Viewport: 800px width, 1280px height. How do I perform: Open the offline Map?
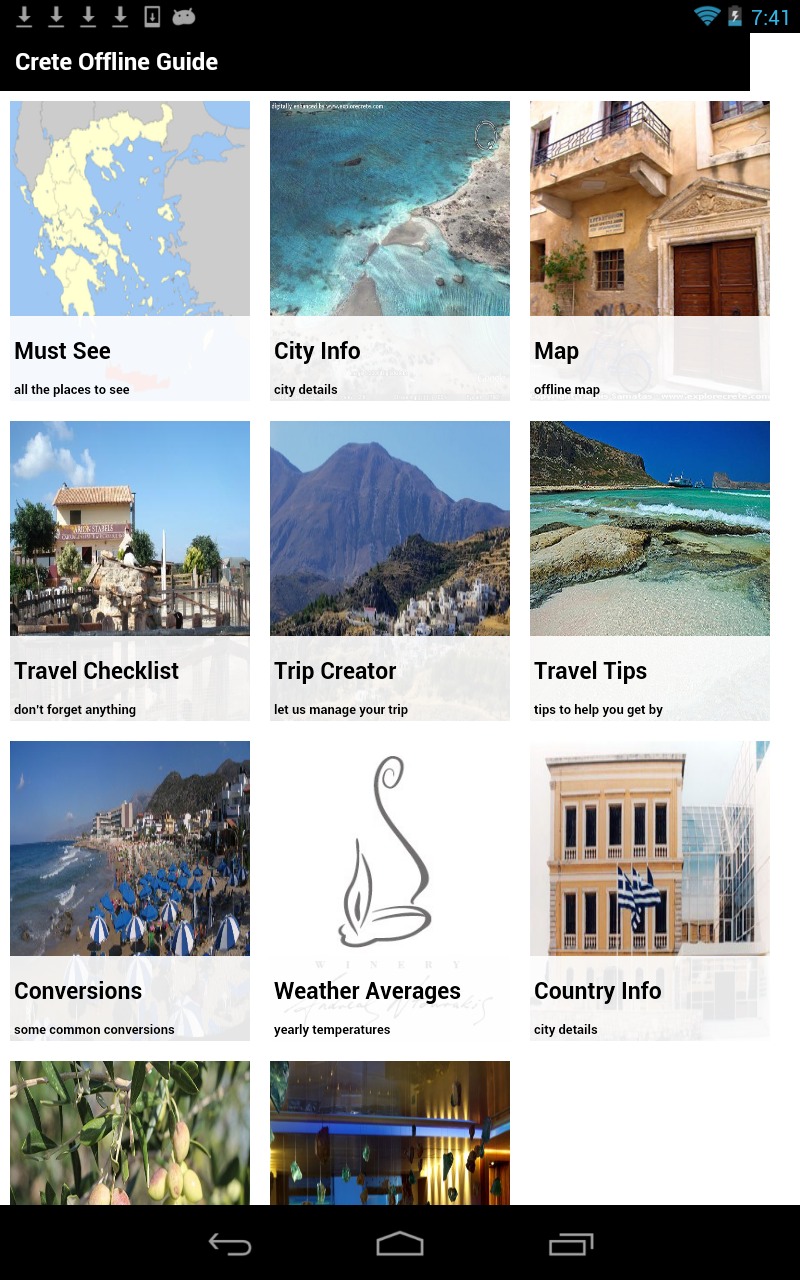650,250
